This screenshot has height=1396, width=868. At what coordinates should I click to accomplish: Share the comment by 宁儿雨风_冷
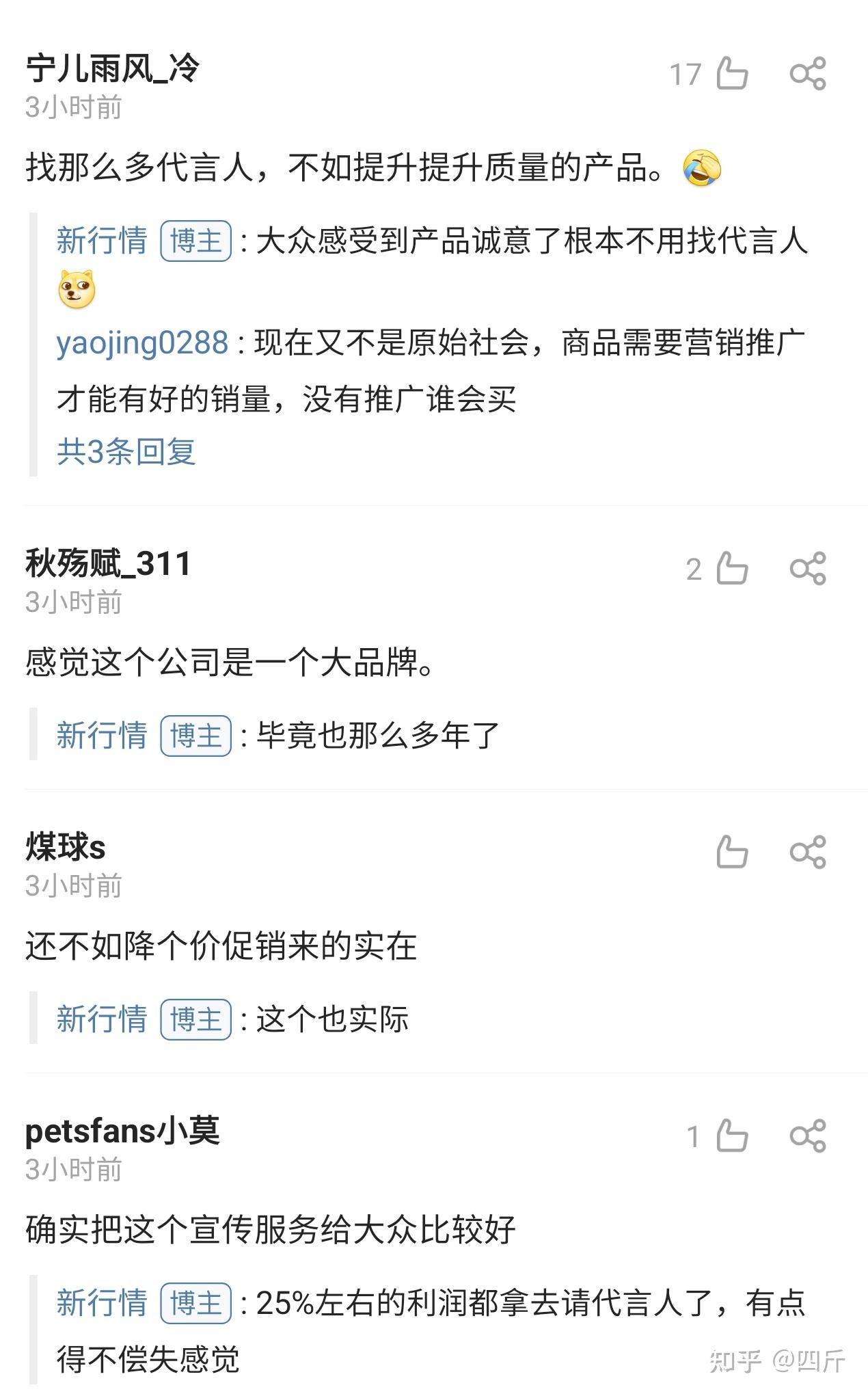[808, 73]
